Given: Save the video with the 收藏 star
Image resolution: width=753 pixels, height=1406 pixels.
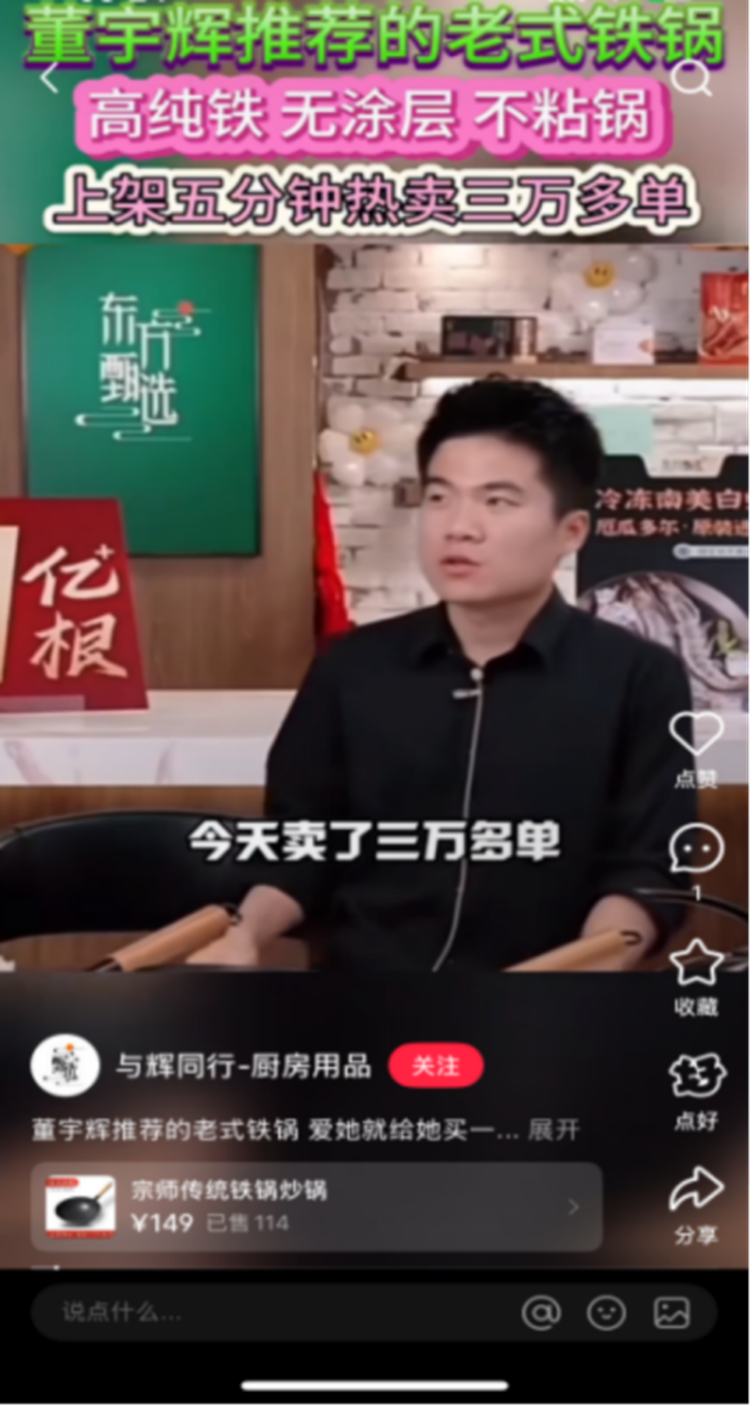Looking at the screenshot, I should [x=696, y=965].
